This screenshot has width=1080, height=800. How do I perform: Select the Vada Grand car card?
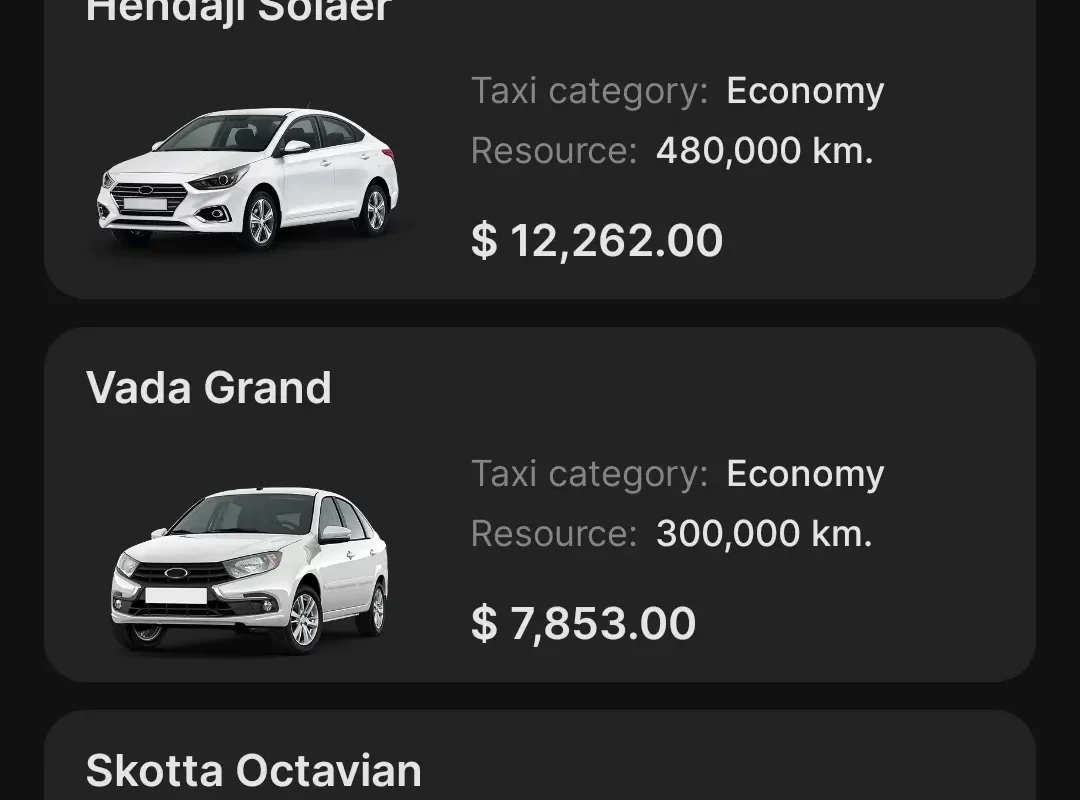pyautogui.click(x=540, y=505)
